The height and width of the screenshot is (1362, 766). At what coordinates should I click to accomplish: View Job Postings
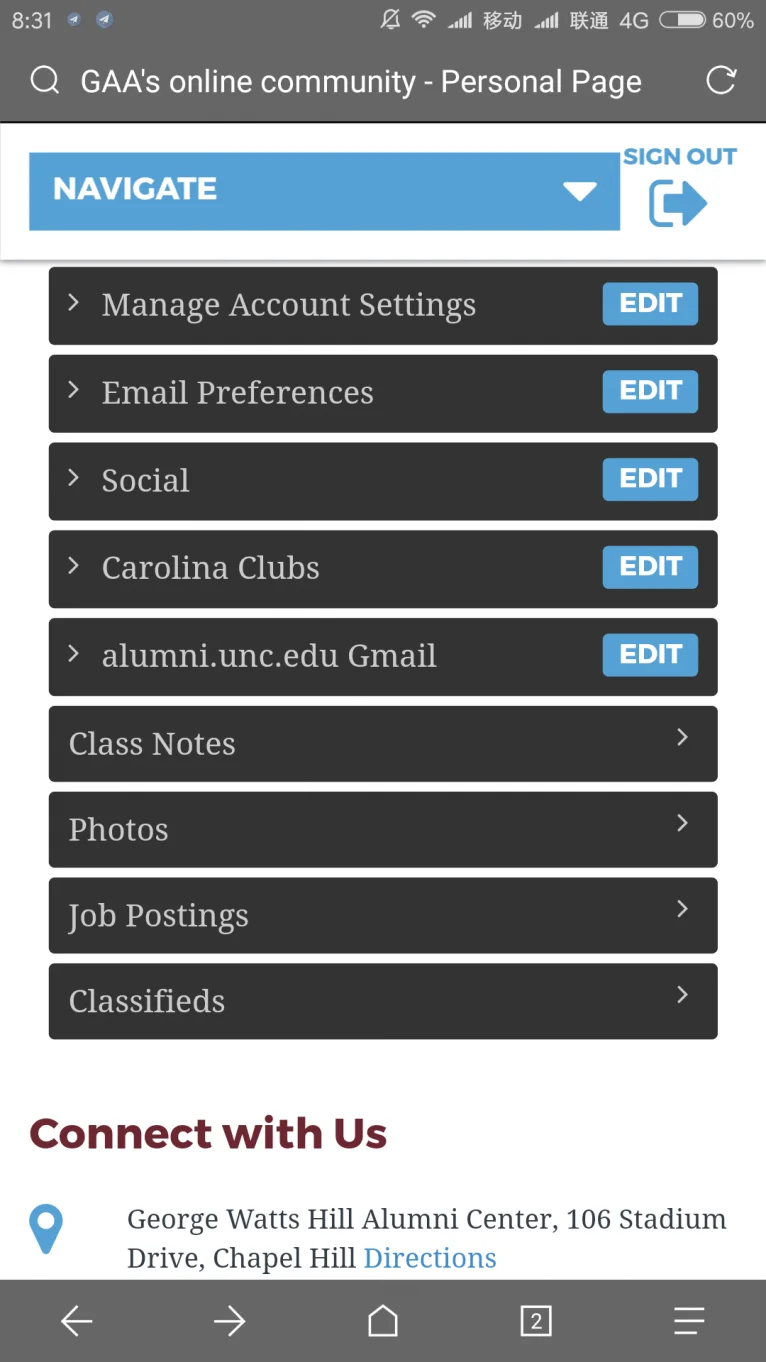[383, 916]
